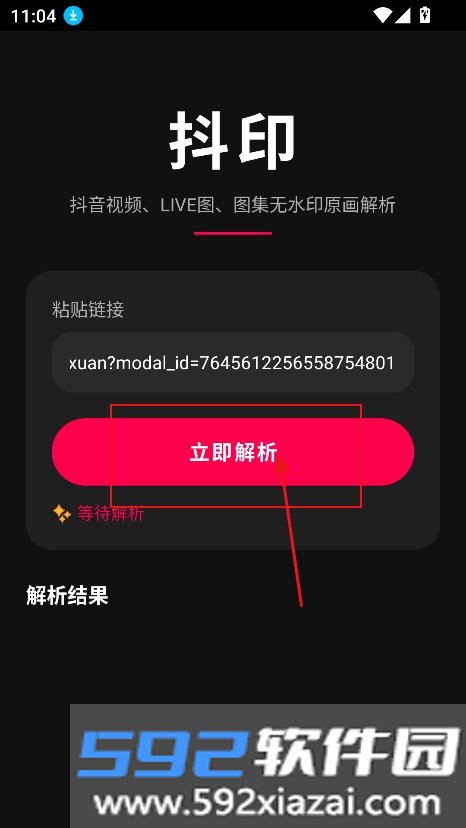Tap the 立即解析 button
The height and width of the screenshot is (828, 466).
point(232,452)
